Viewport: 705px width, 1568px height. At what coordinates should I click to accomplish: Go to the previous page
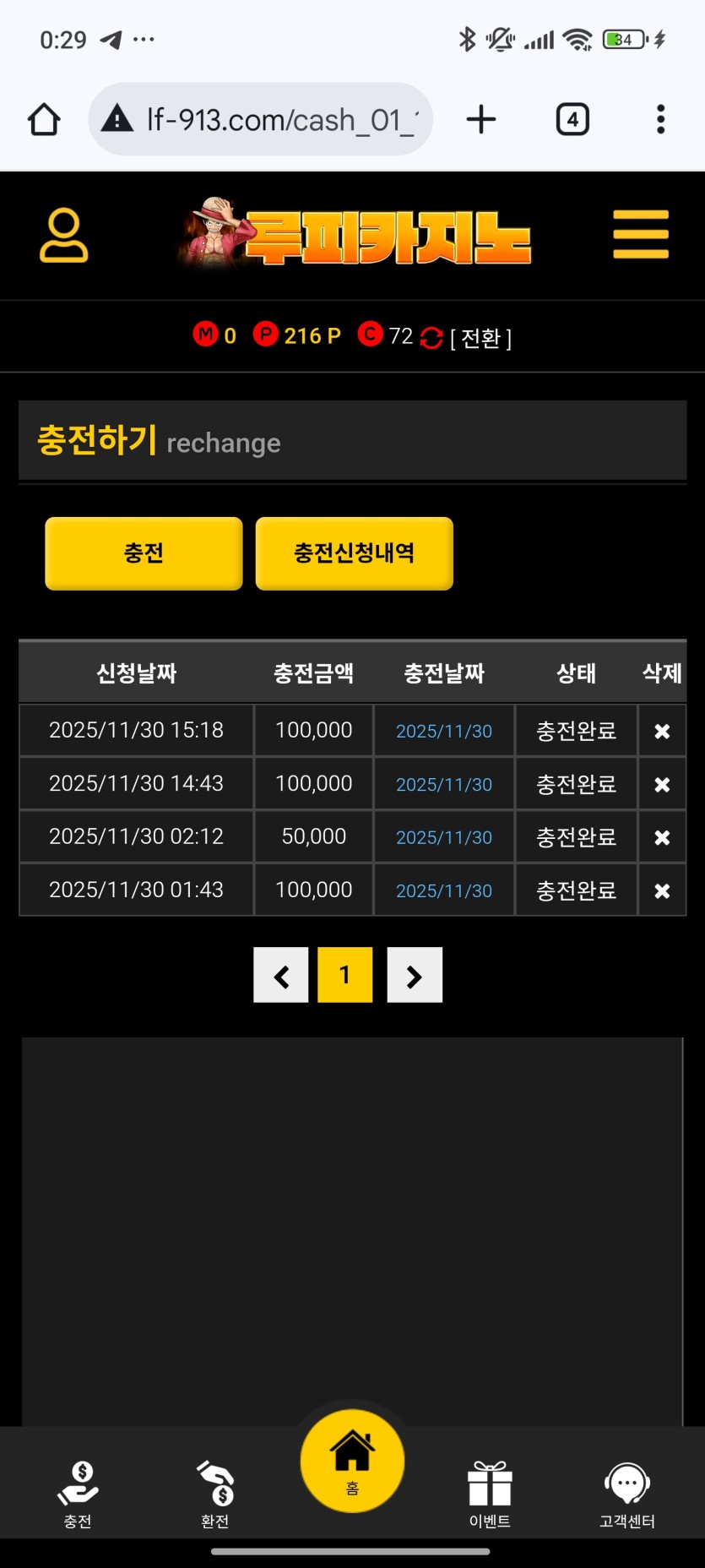281,976
